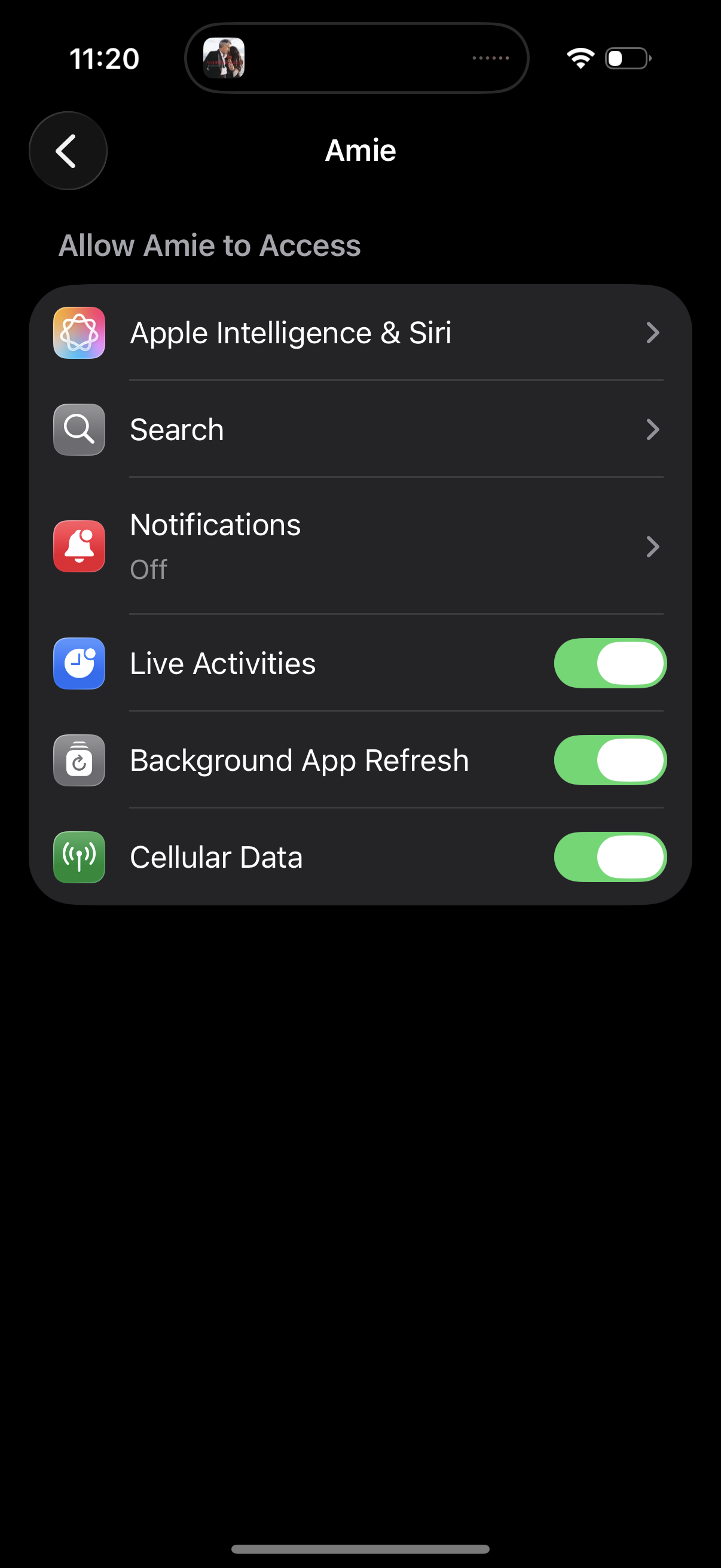Turn off Background App Refresh

point(610,759)
